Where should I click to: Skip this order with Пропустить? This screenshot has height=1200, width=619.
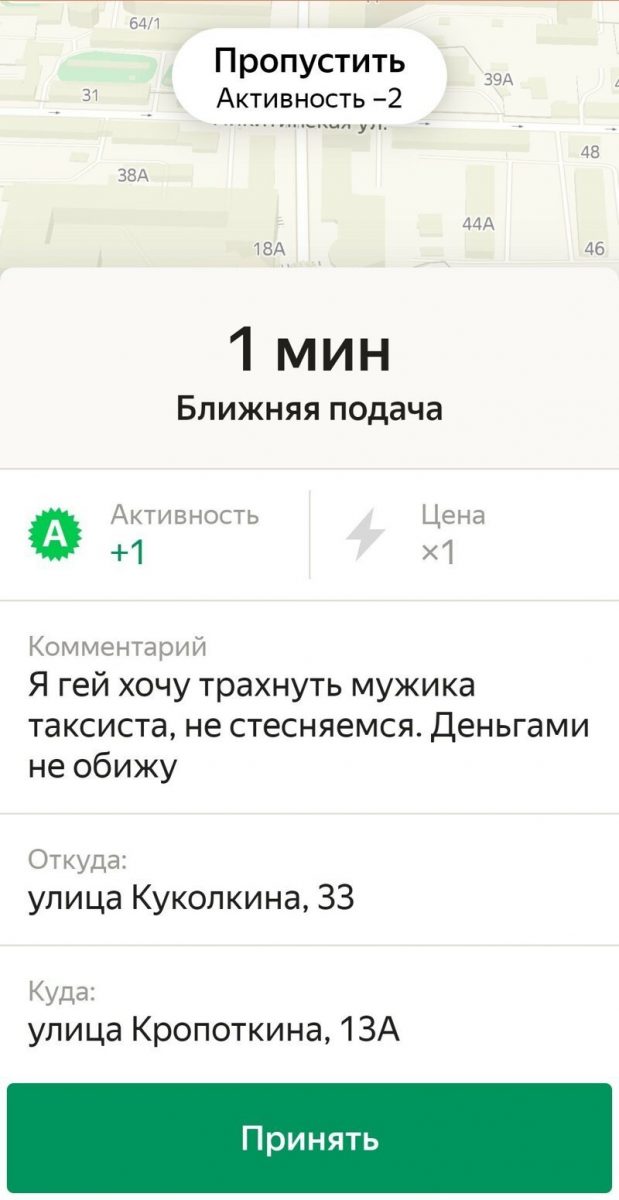coord(309,77)
